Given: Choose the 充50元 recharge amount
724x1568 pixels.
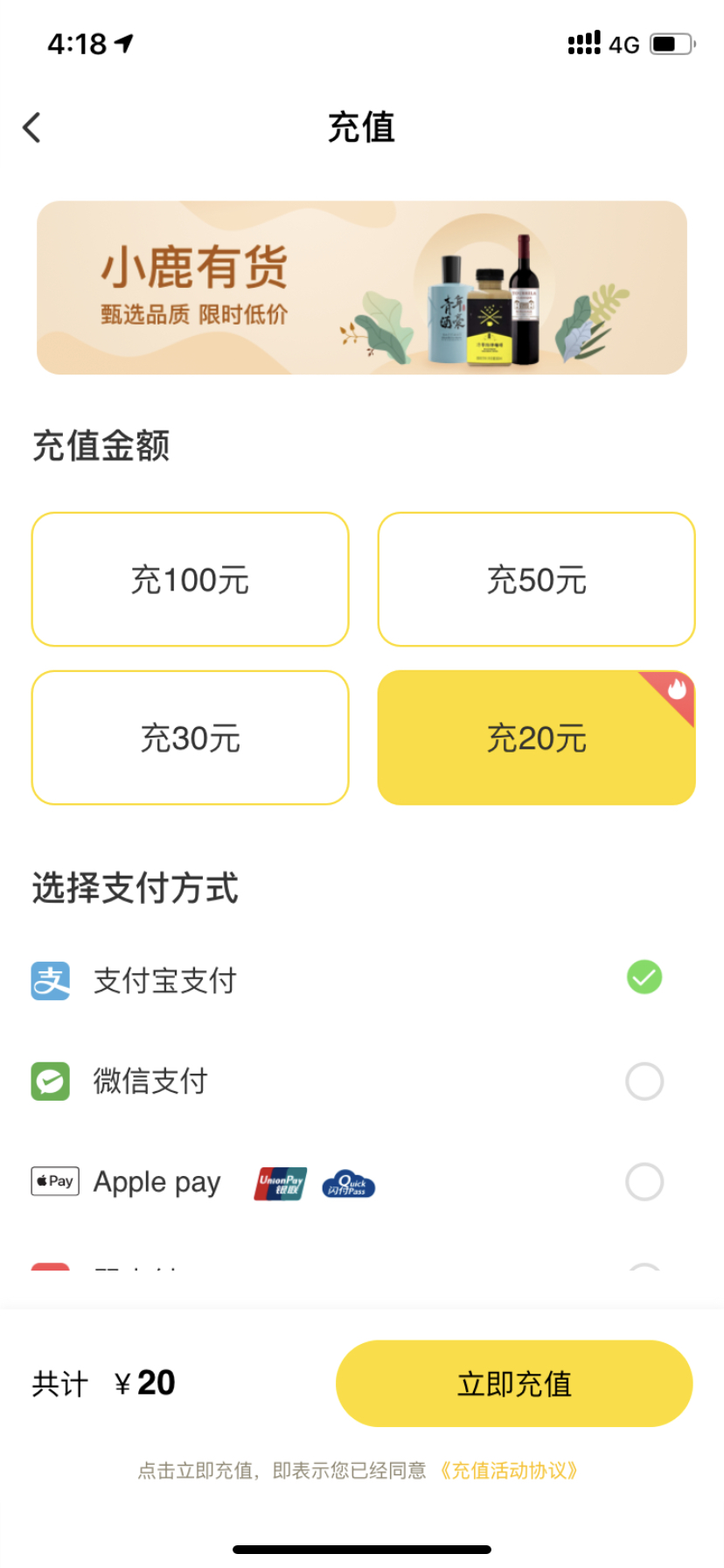Looking at the screenshot, I should click(x=536, y=579).
